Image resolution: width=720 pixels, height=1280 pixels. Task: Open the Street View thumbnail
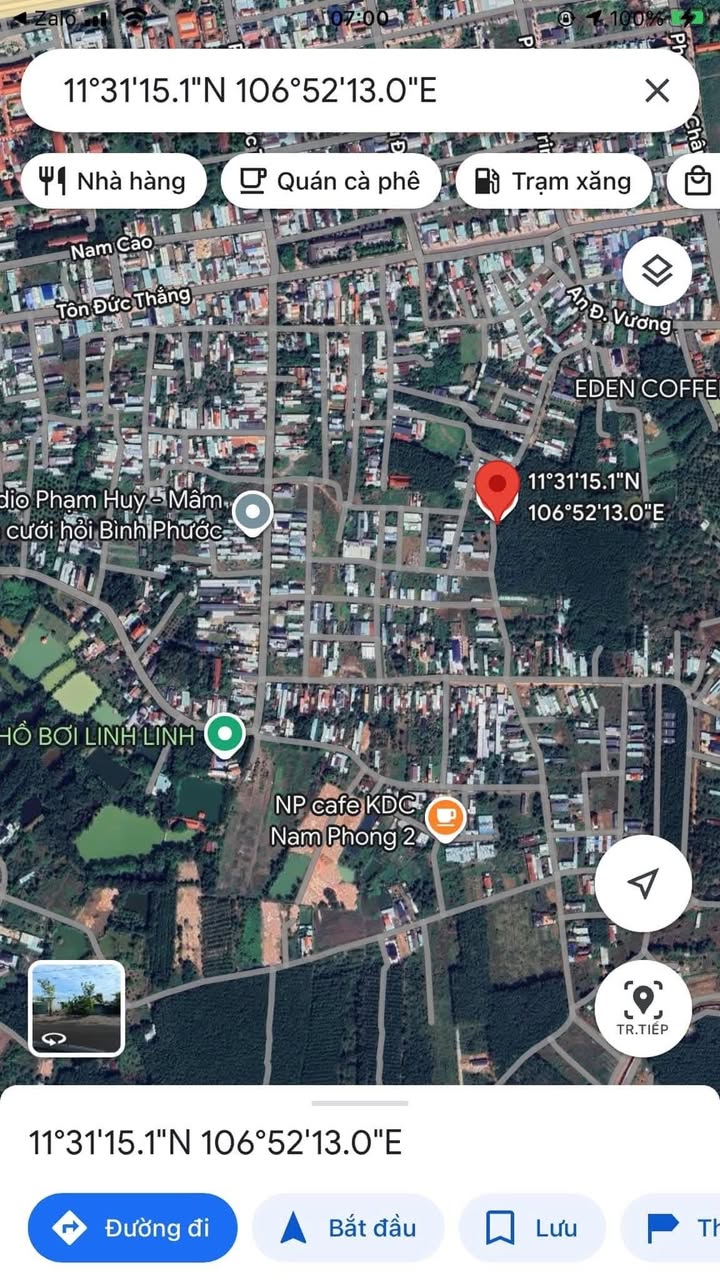77,1008
